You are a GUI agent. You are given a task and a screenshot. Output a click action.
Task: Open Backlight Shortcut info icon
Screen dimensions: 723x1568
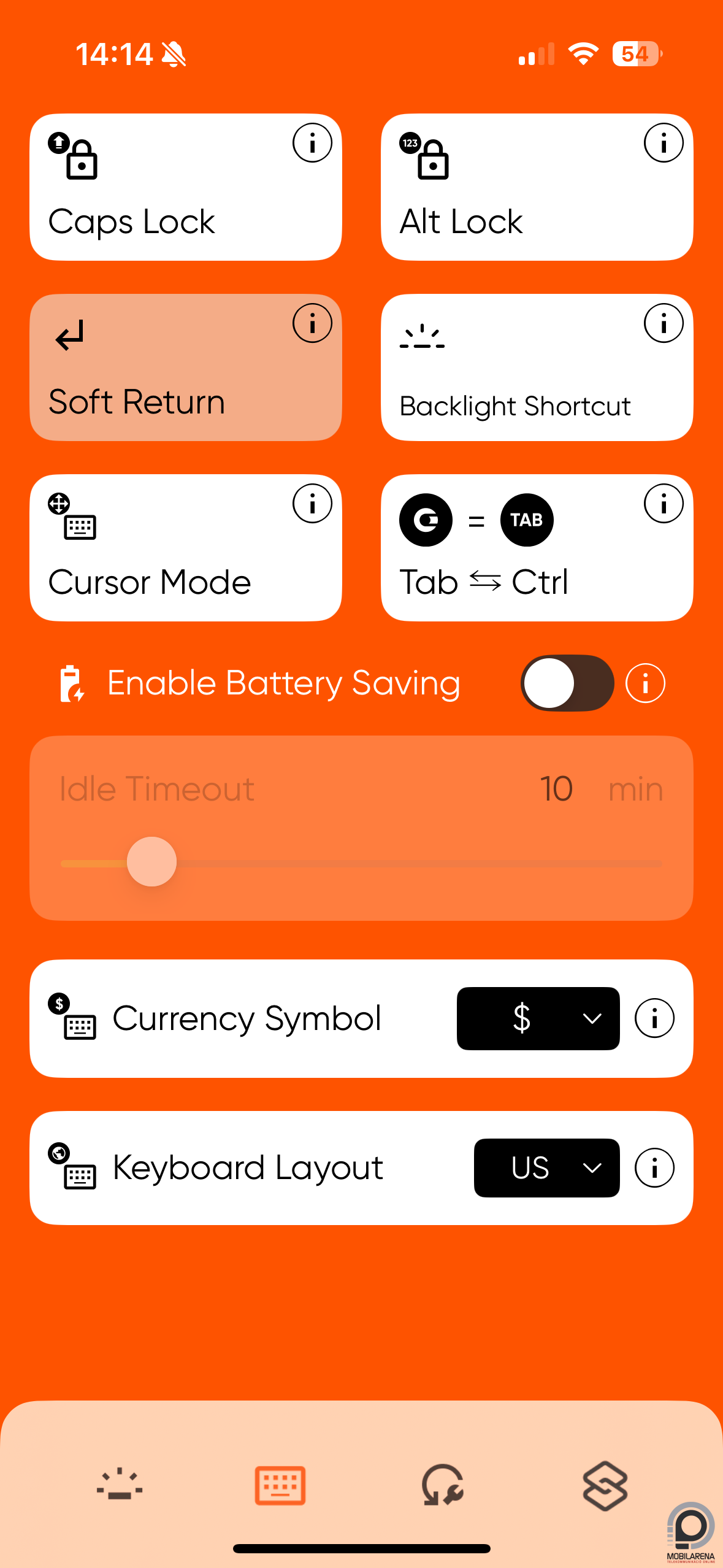point(664,323)
